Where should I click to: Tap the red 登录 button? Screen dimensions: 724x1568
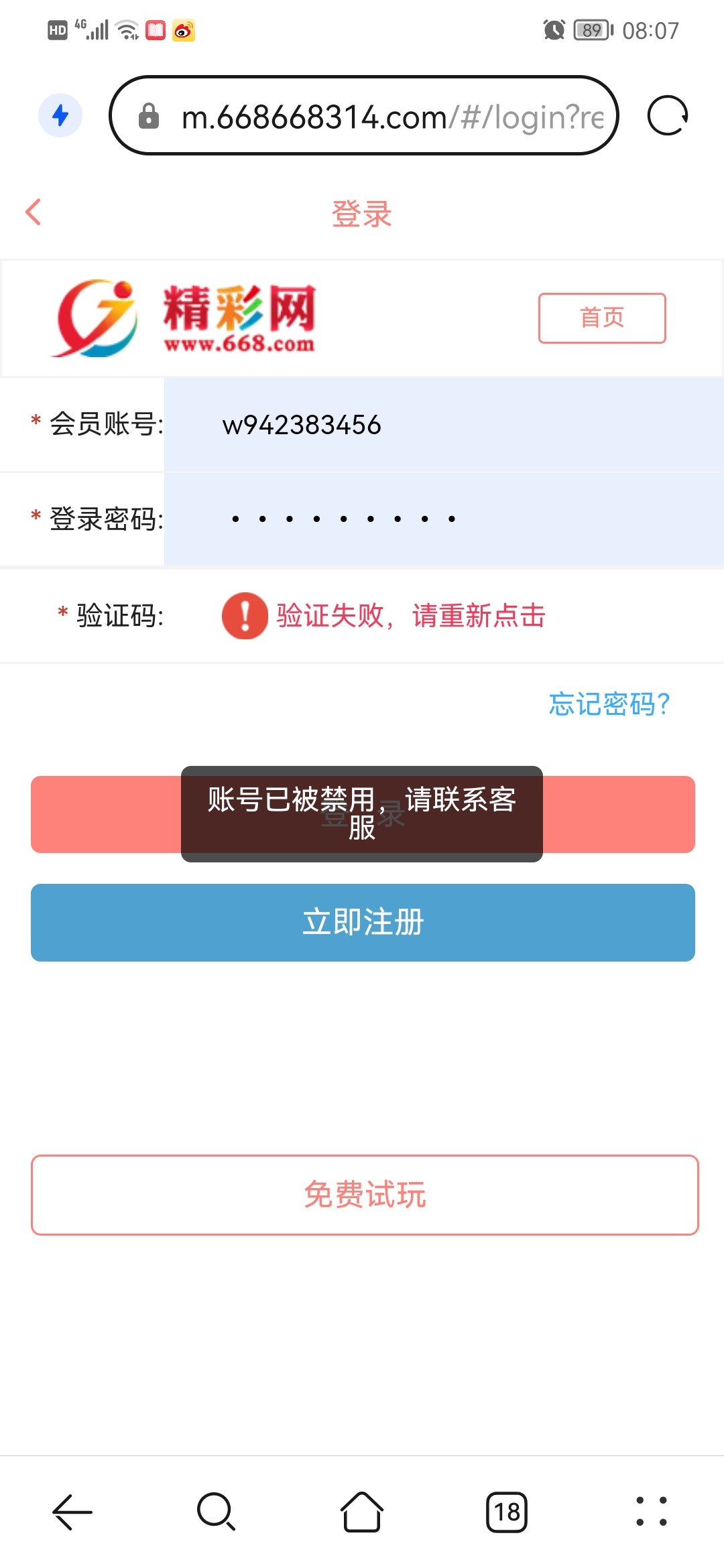pyautogui.click(x=101, y=815)
